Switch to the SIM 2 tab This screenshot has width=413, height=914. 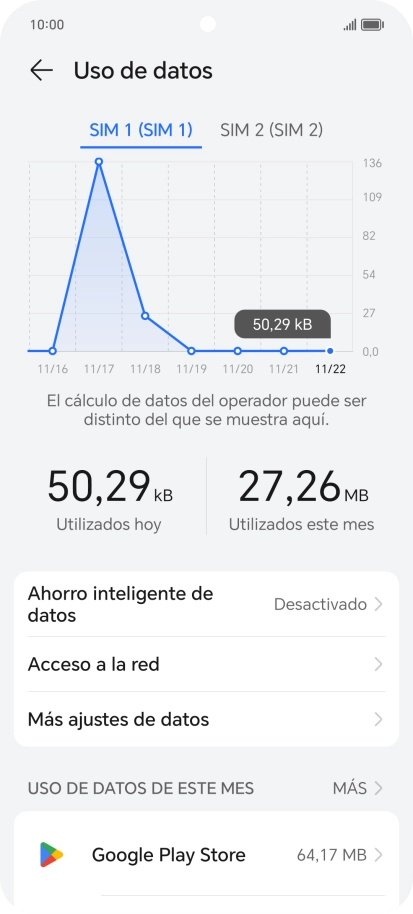pyautogui.click(x=271, y=130)
